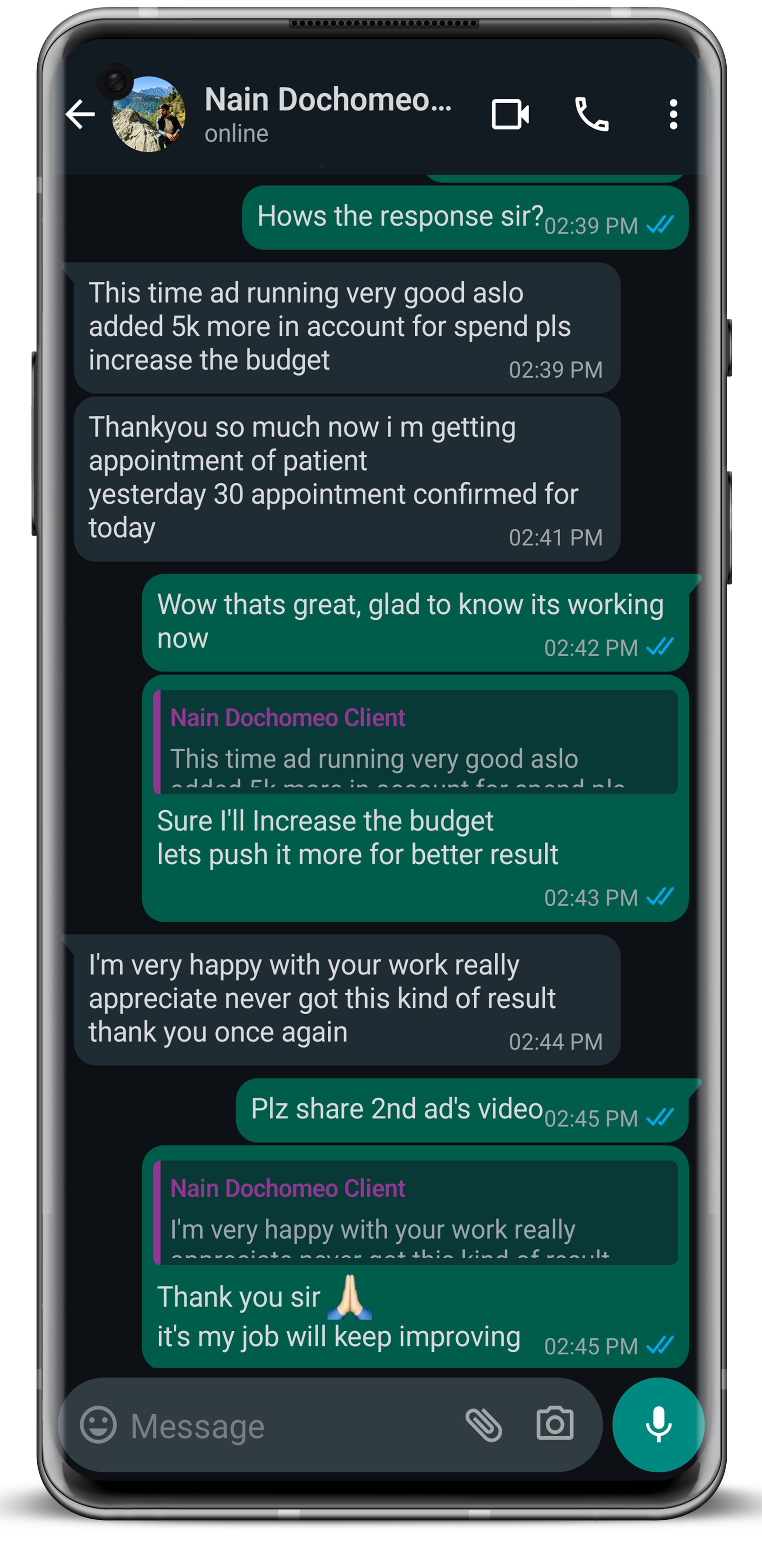The height and width of the screenshot is (1568, 762).
Task: Attach a file with the paperclip icon
Action: click(x=483, y=1425)
